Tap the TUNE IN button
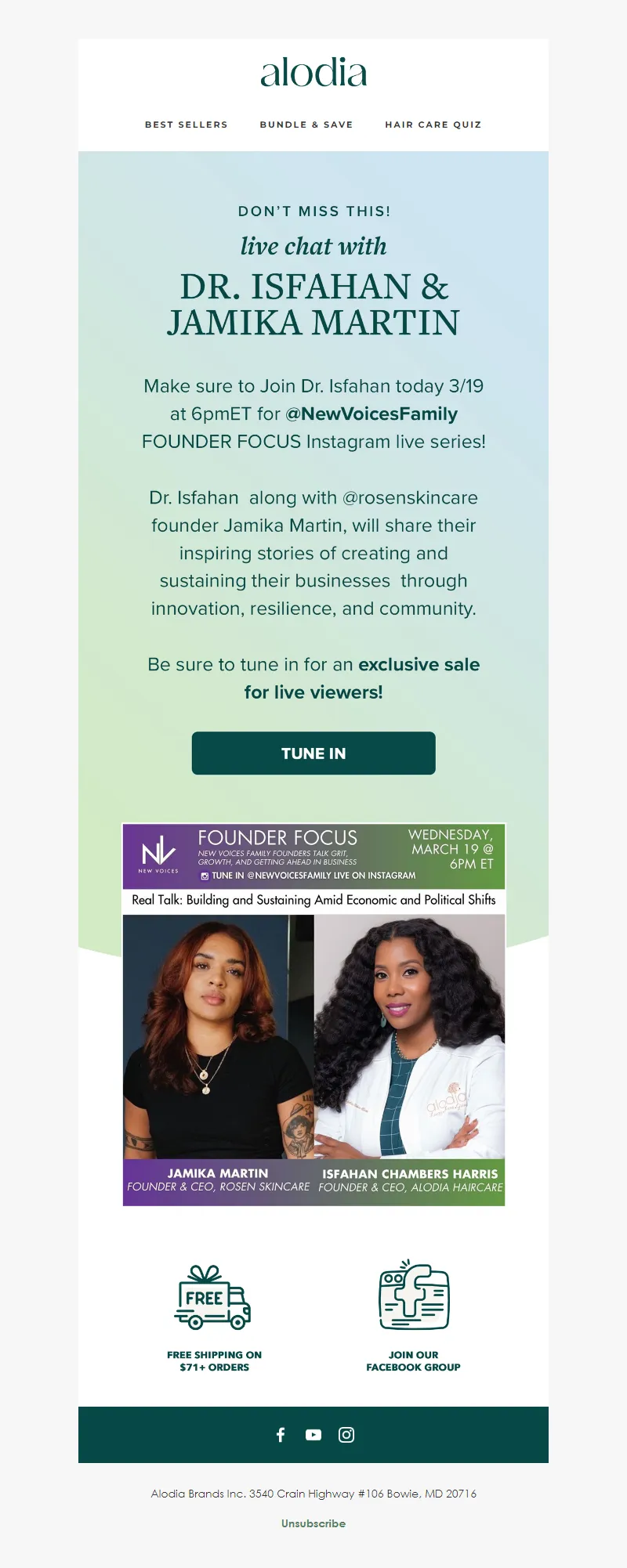This screenshot has width=627, height=1568. click(313, 753)
